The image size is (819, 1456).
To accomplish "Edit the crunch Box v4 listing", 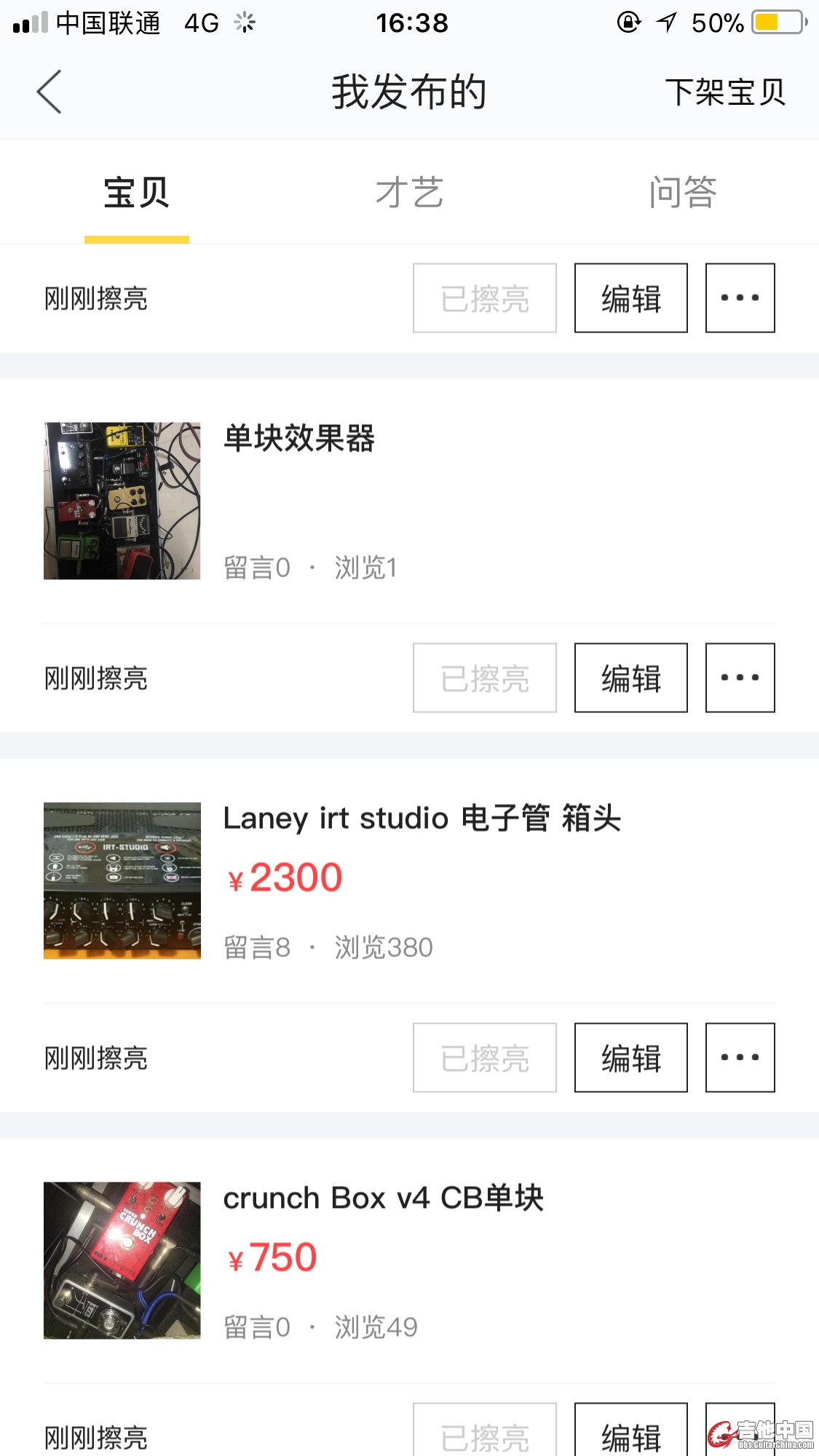I will click(630, 1433).
